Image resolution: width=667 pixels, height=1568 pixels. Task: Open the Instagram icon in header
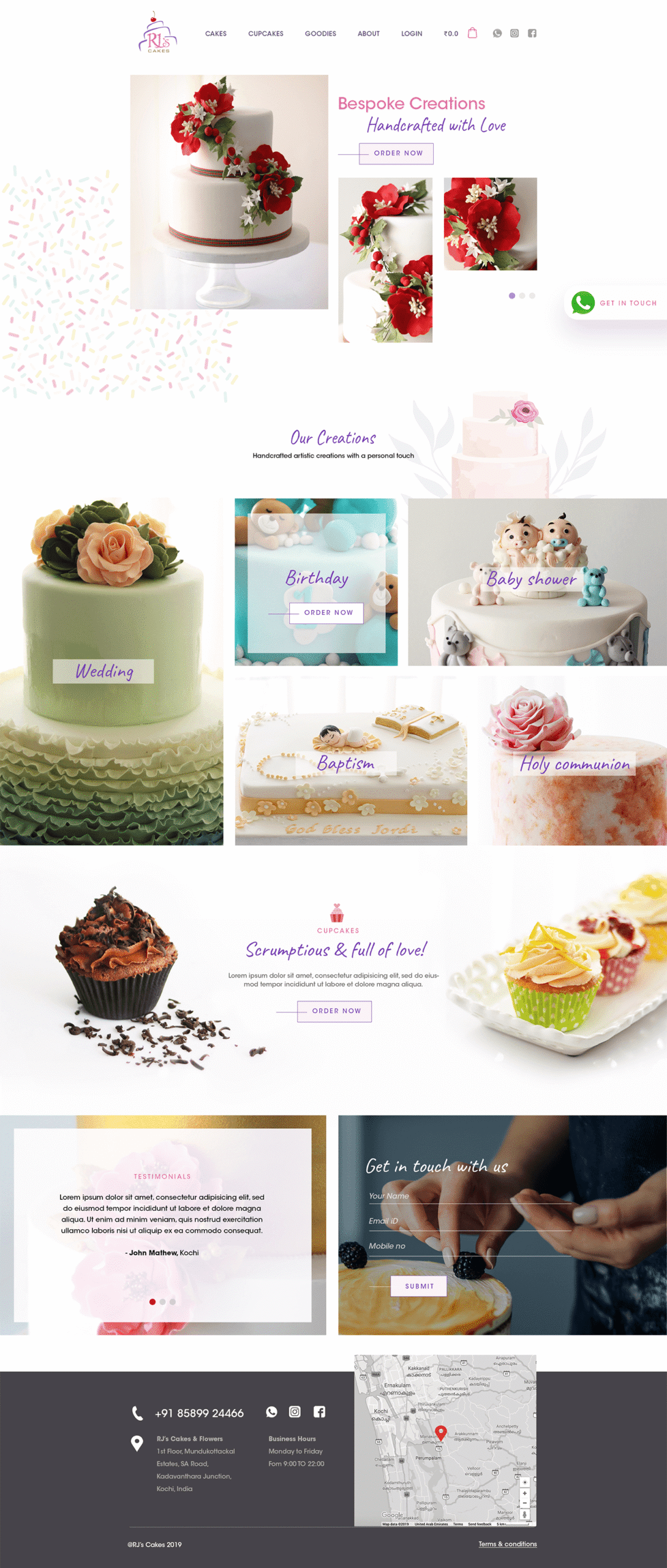point(514,33)
